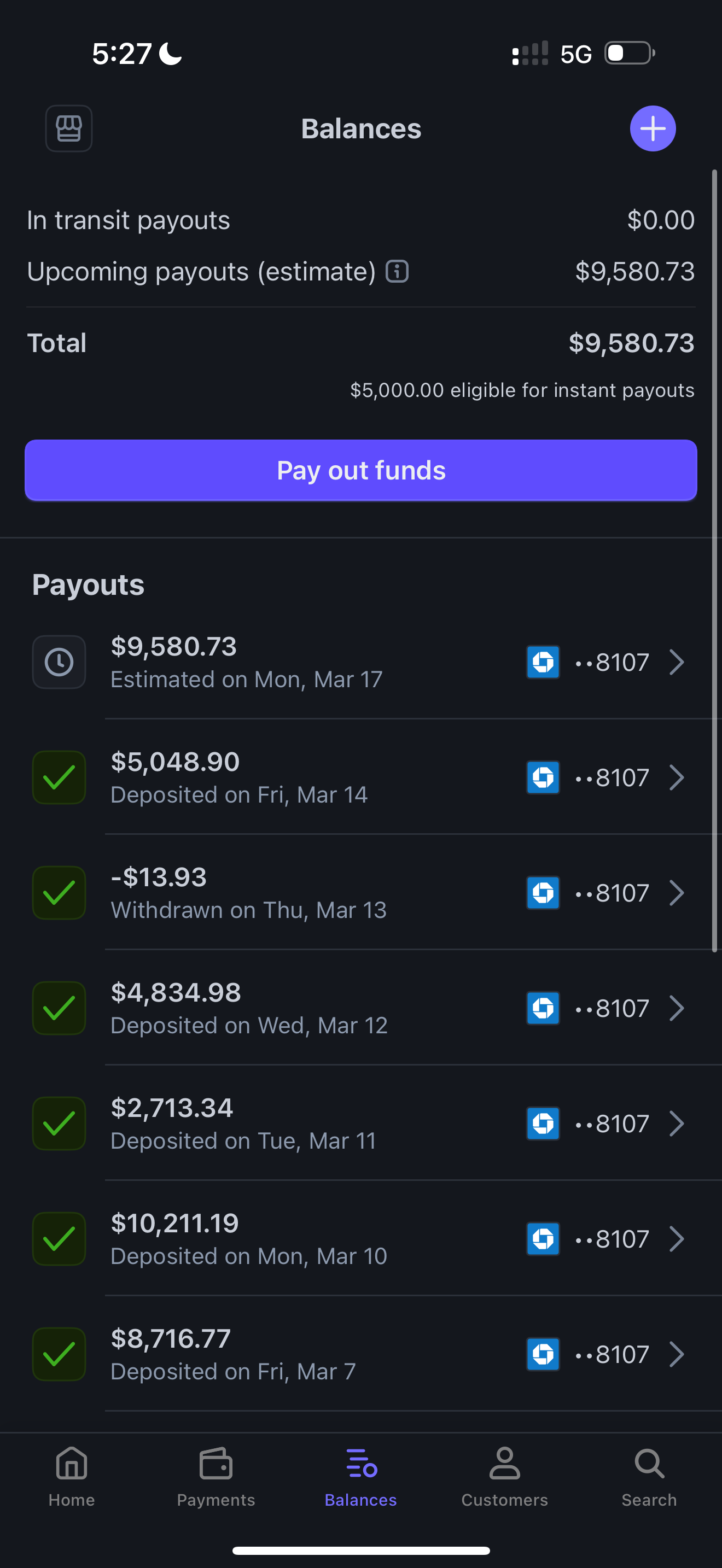Switch to the Payments tab

[x=216, y=1477]
